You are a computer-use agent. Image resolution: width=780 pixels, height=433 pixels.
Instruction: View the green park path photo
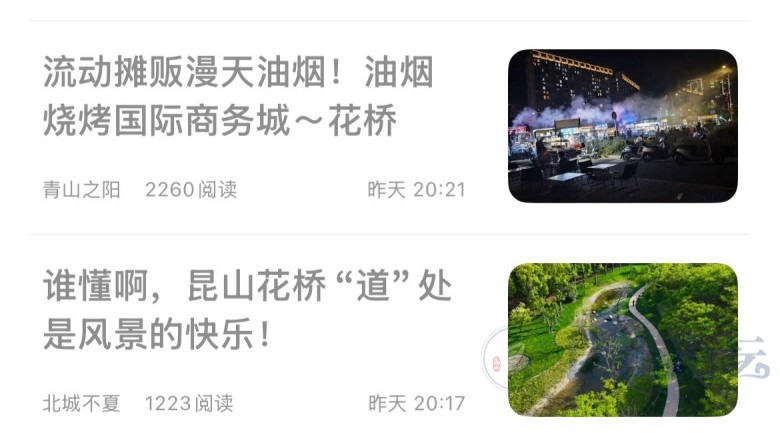point(622,339)
